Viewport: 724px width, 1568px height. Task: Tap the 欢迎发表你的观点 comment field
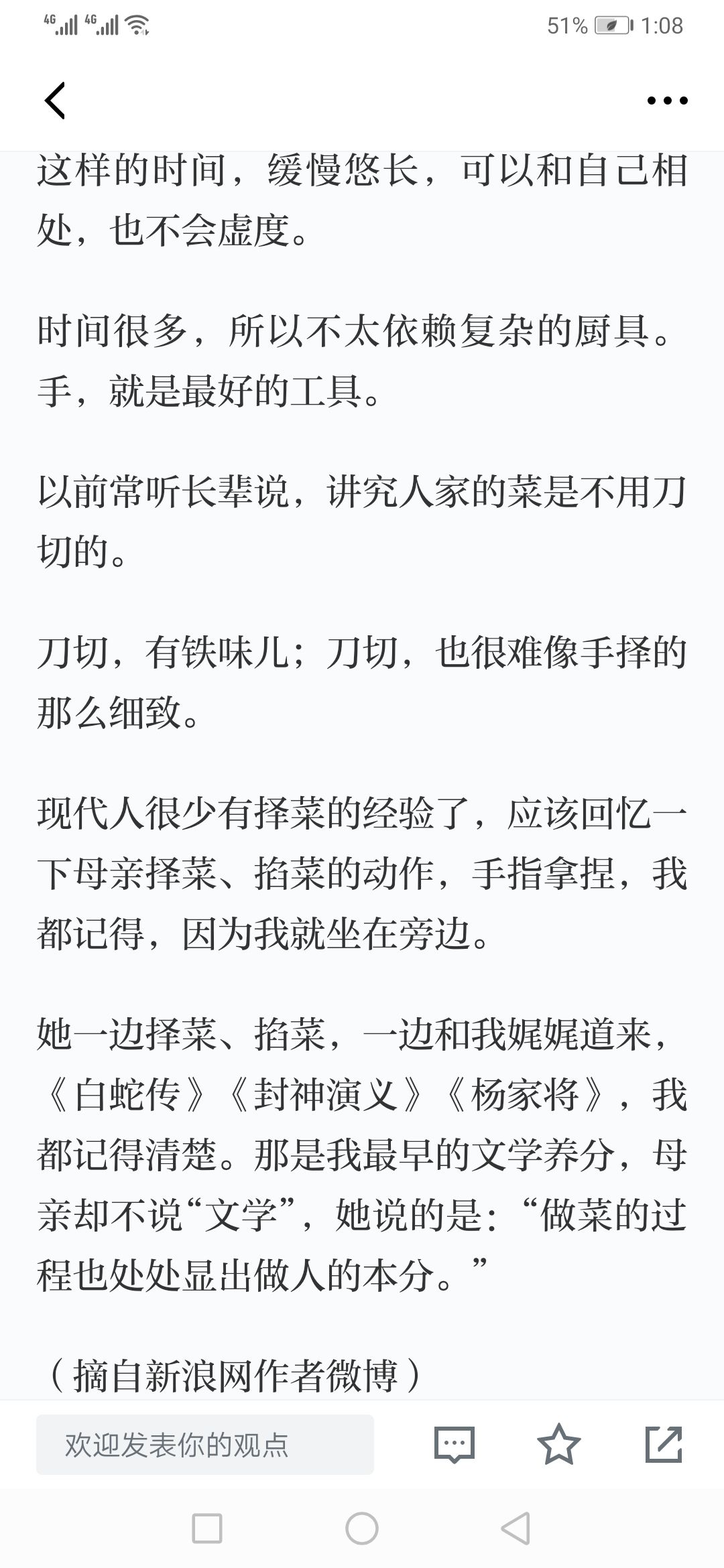point(204,1445)
